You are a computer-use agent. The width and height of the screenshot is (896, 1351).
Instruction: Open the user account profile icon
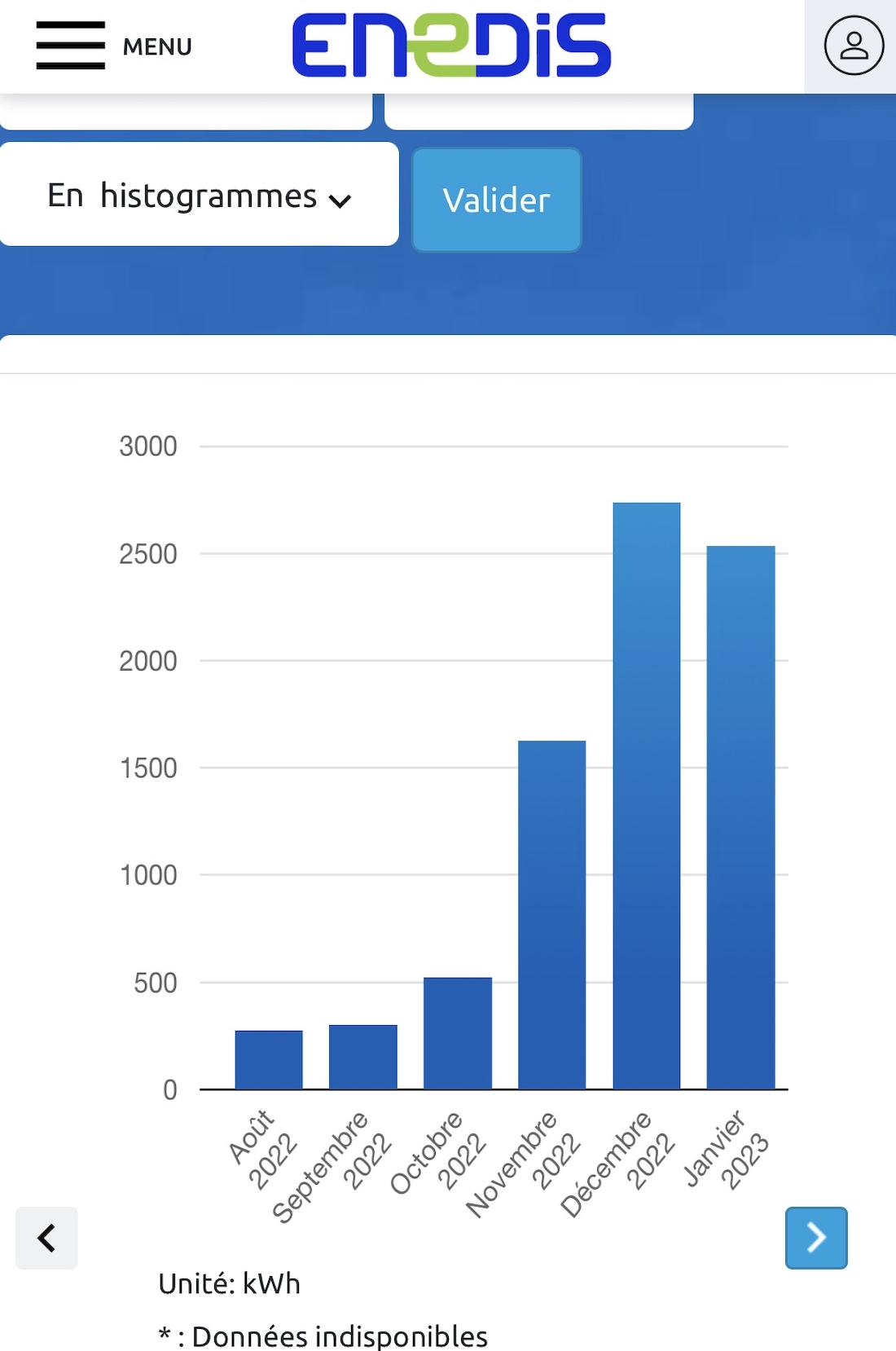point(853,46)
